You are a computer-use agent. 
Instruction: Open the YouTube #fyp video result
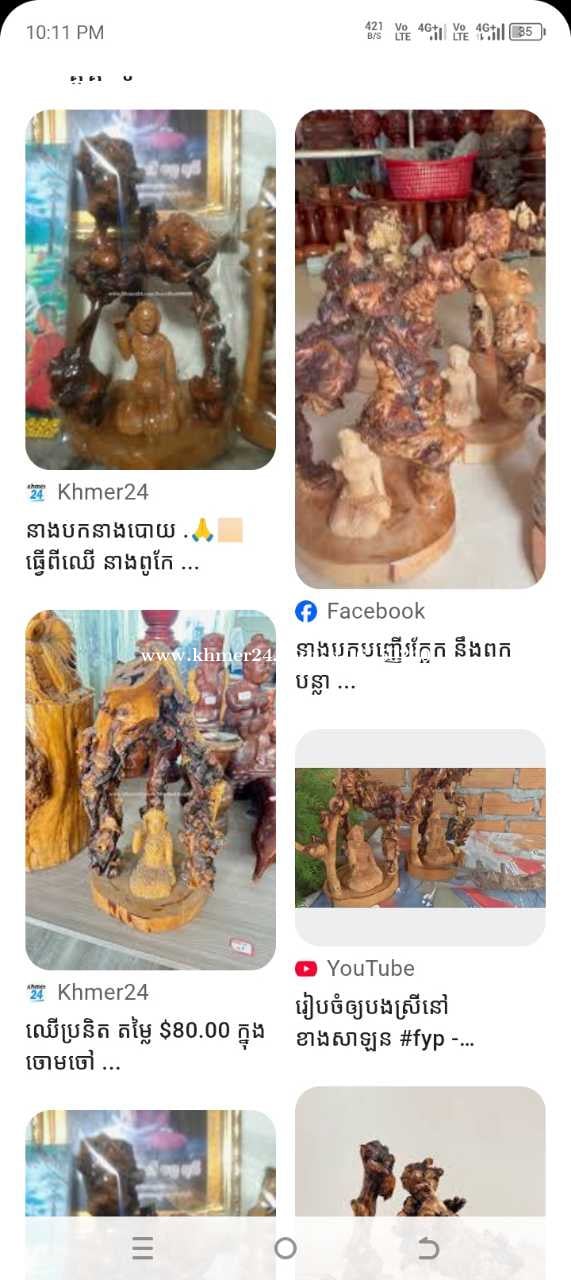tap(420, 838)
